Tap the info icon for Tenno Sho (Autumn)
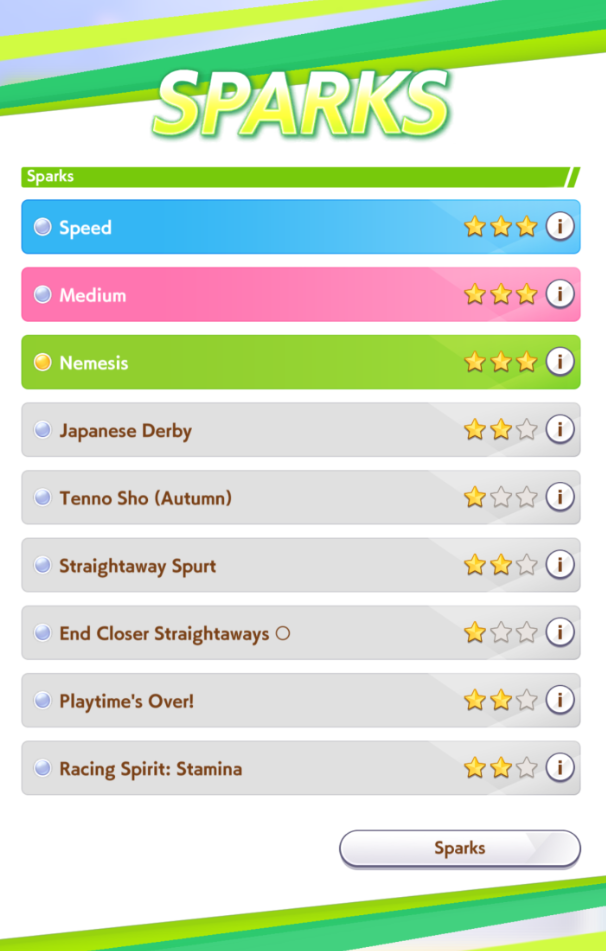 (x=559, y=497)
